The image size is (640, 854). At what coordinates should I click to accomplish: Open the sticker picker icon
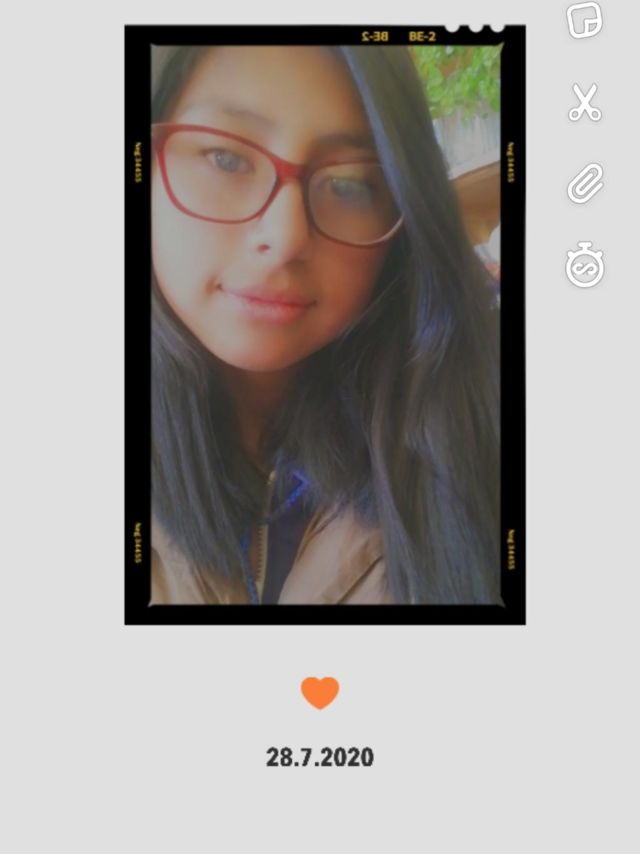click(x=585, y=20)
